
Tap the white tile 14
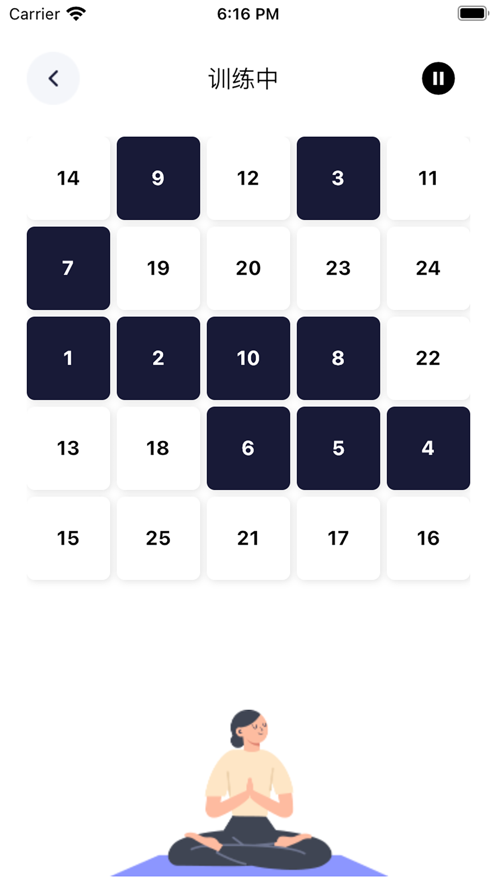(68, 178)
